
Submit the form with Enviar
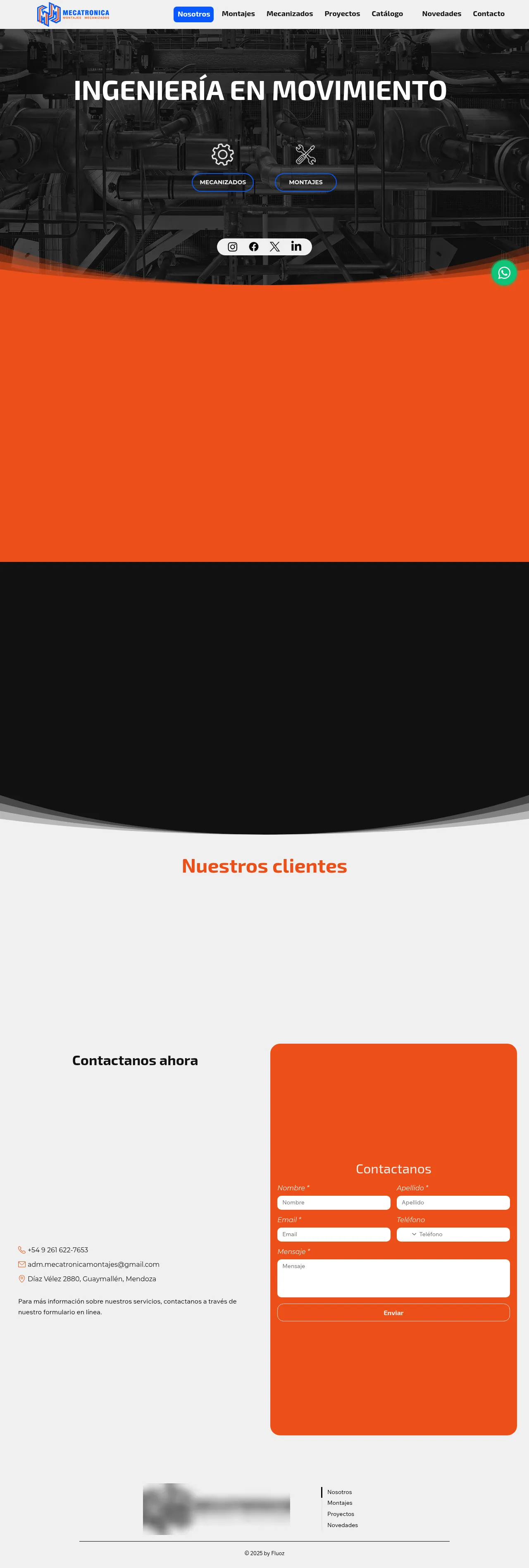coord(393,1312)
